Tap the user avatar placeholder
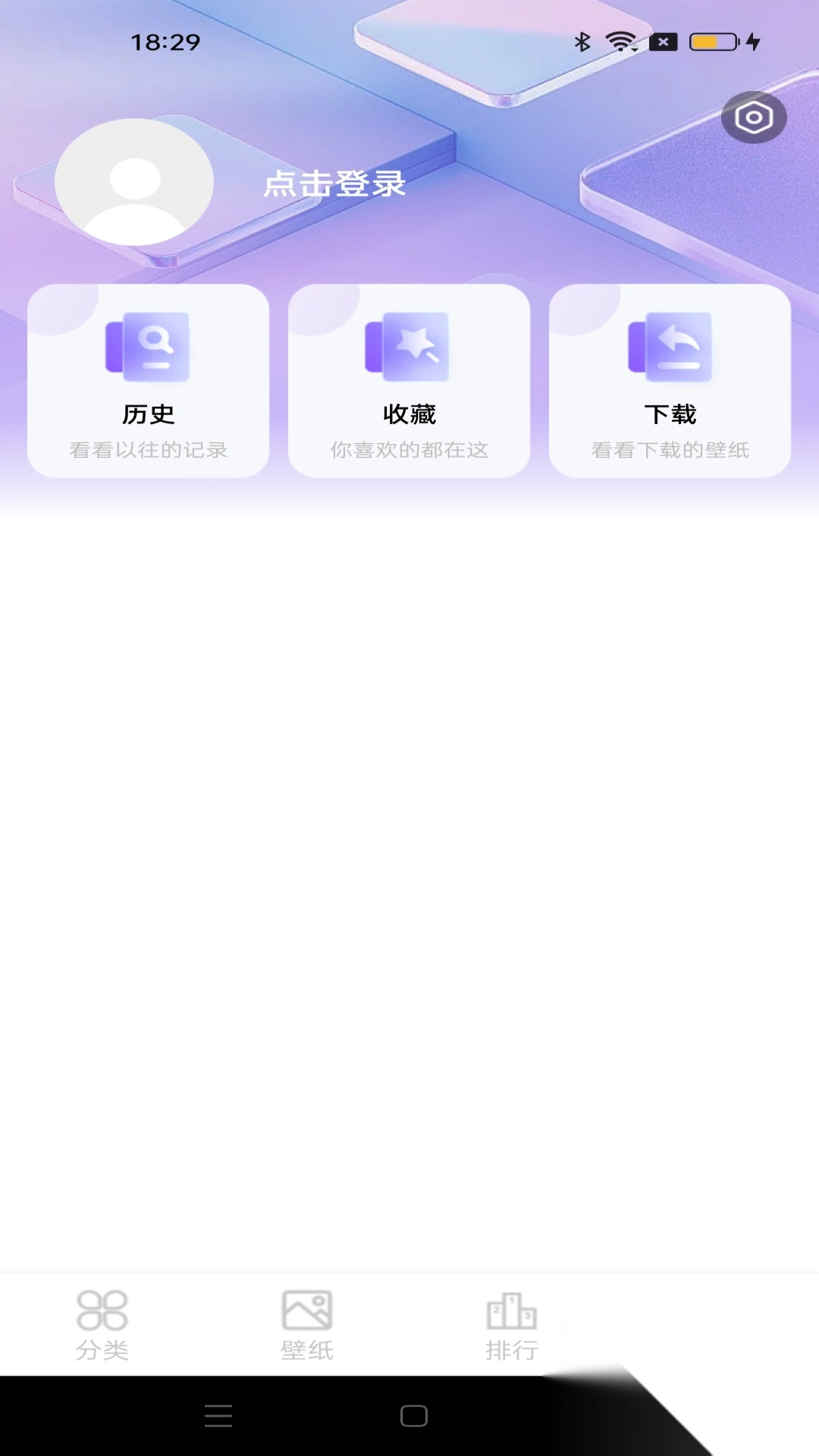Image resolution: width=819 pixels, height=1456 pixels. 132,184
